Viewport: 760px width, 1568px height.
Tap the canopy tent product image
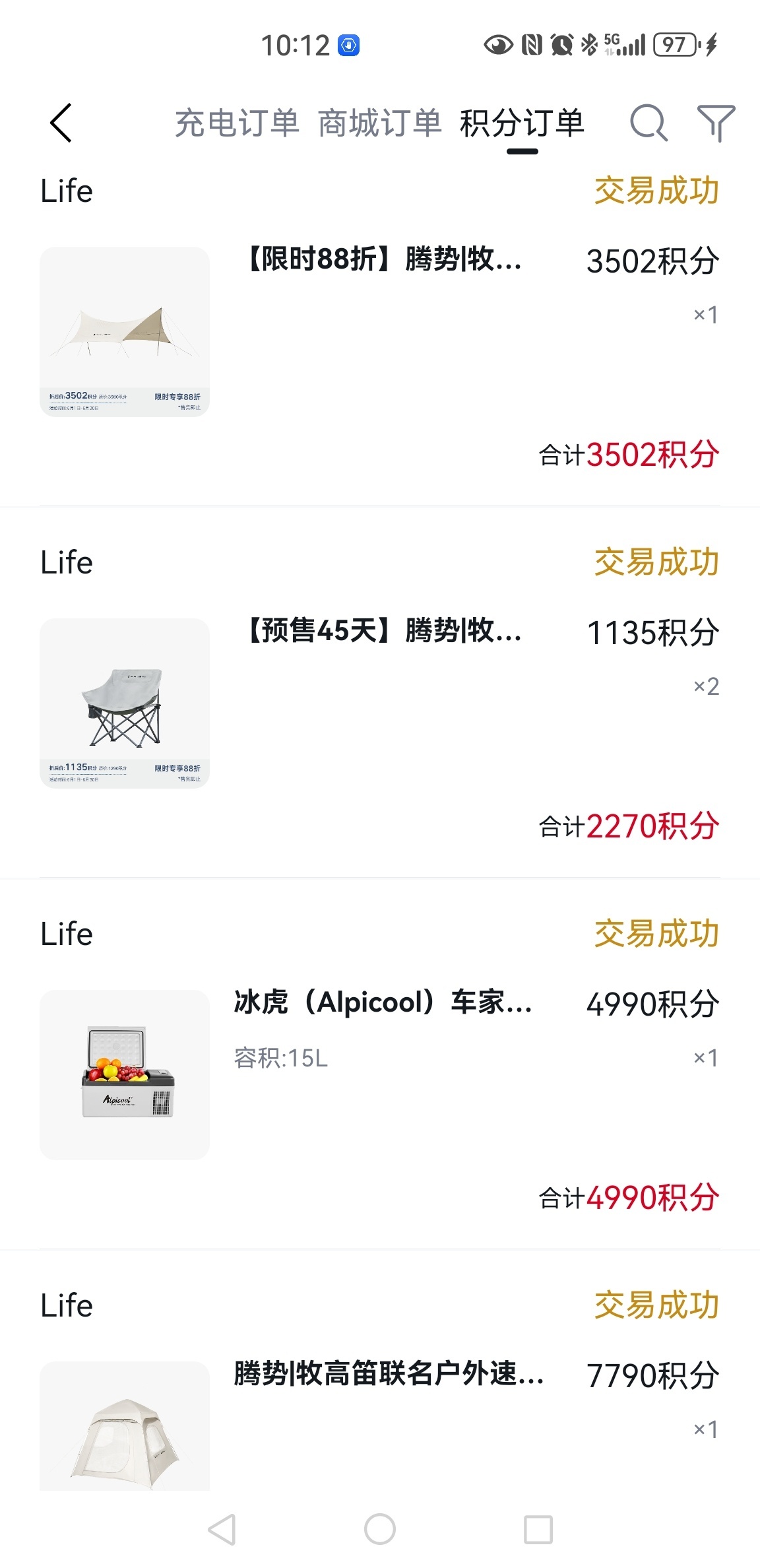(125, 332)
